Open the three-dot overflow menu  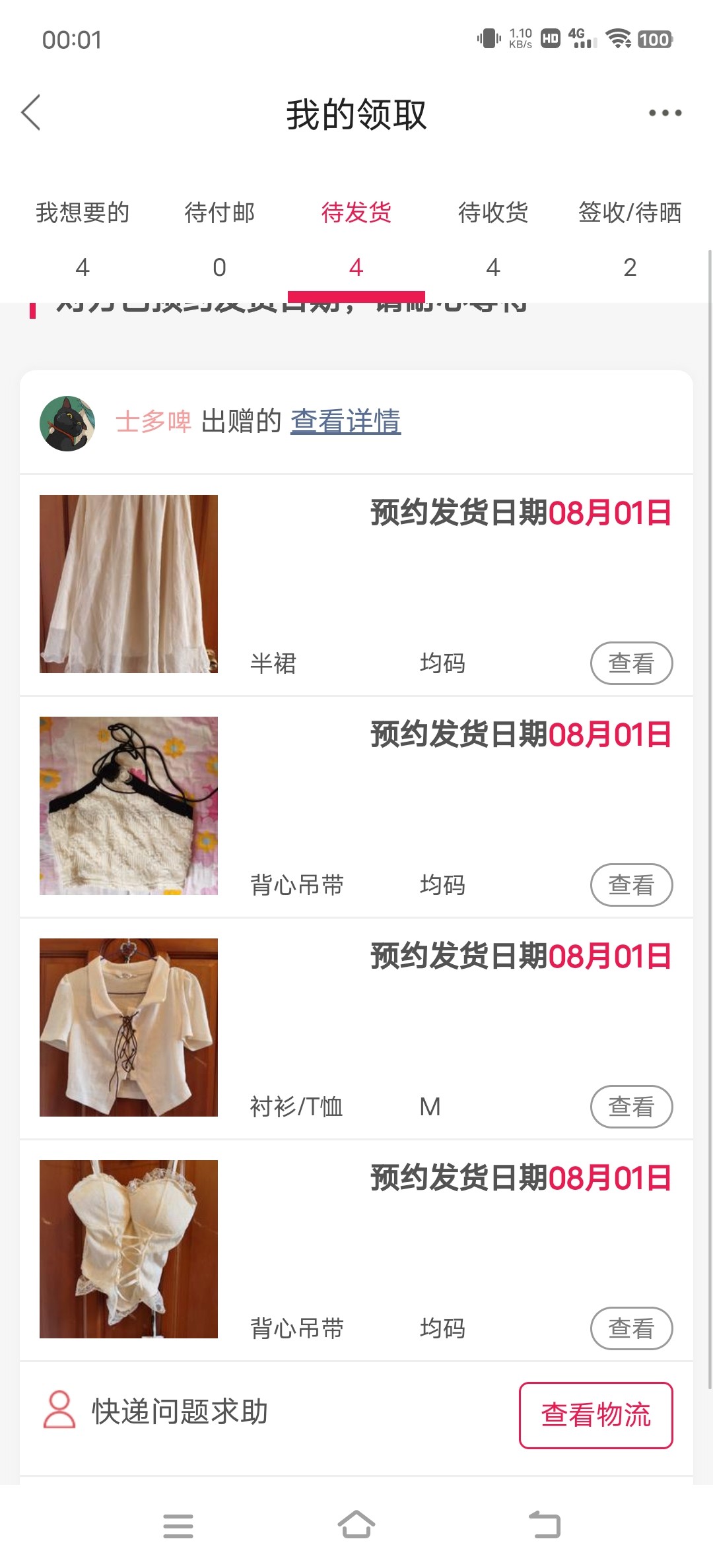point(664,113)
